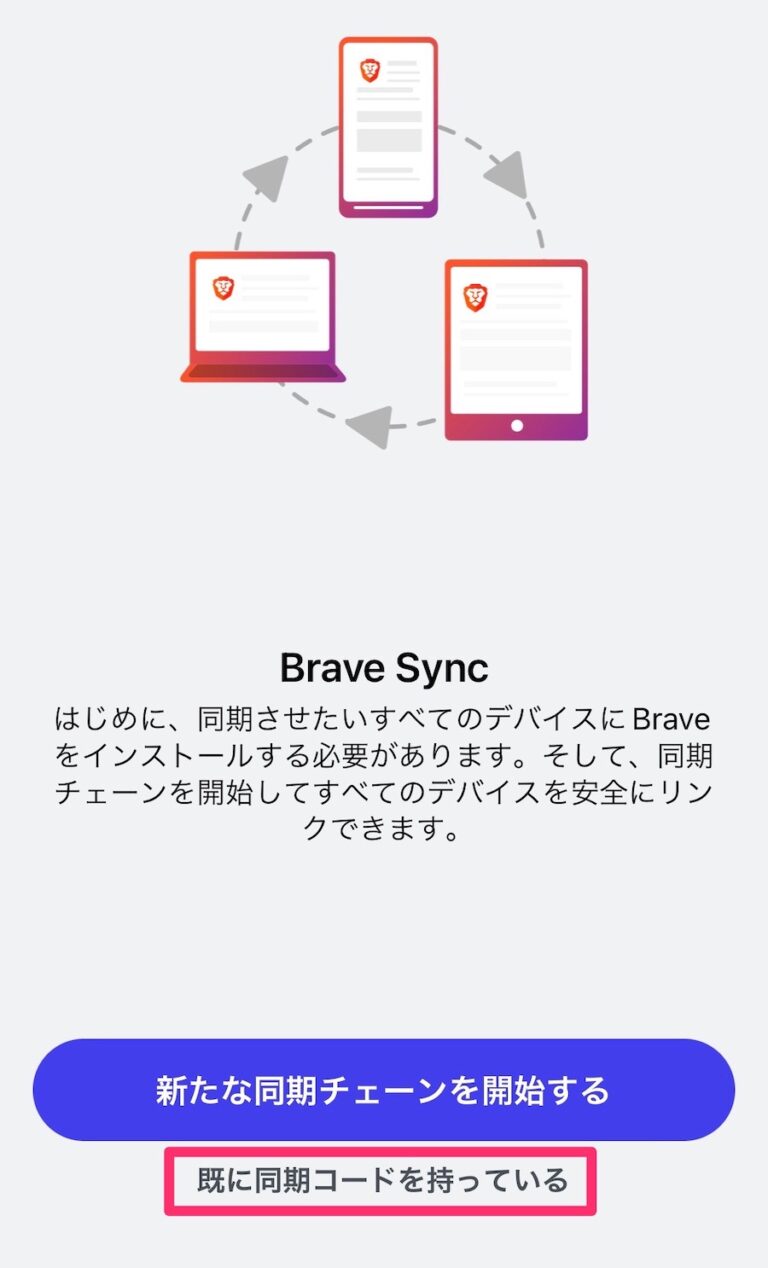
Task: Click the tablet's round home button
Action: 516,424
